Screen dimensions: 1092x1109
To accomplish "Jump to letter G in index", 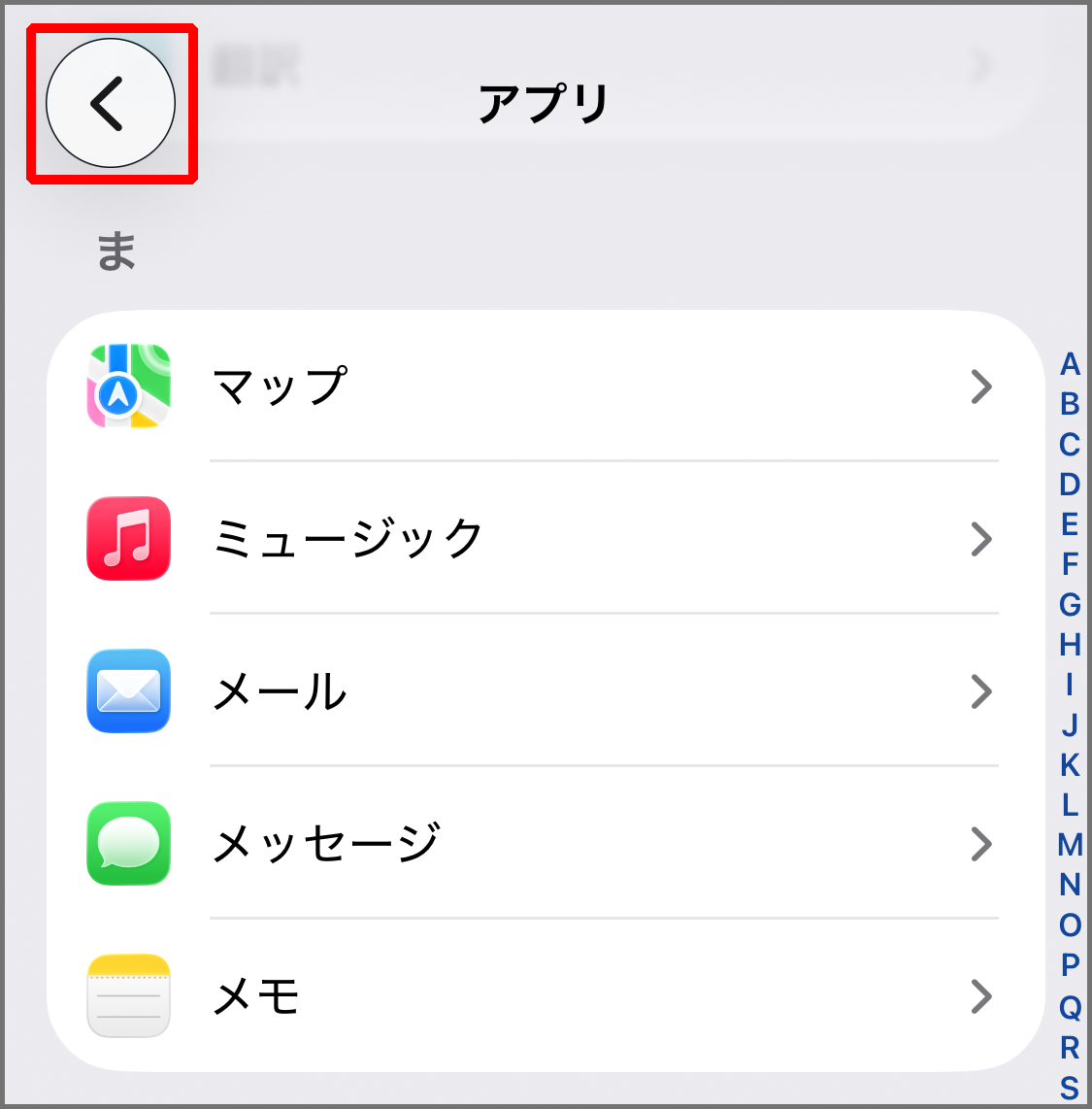I will click(1070, 605).
